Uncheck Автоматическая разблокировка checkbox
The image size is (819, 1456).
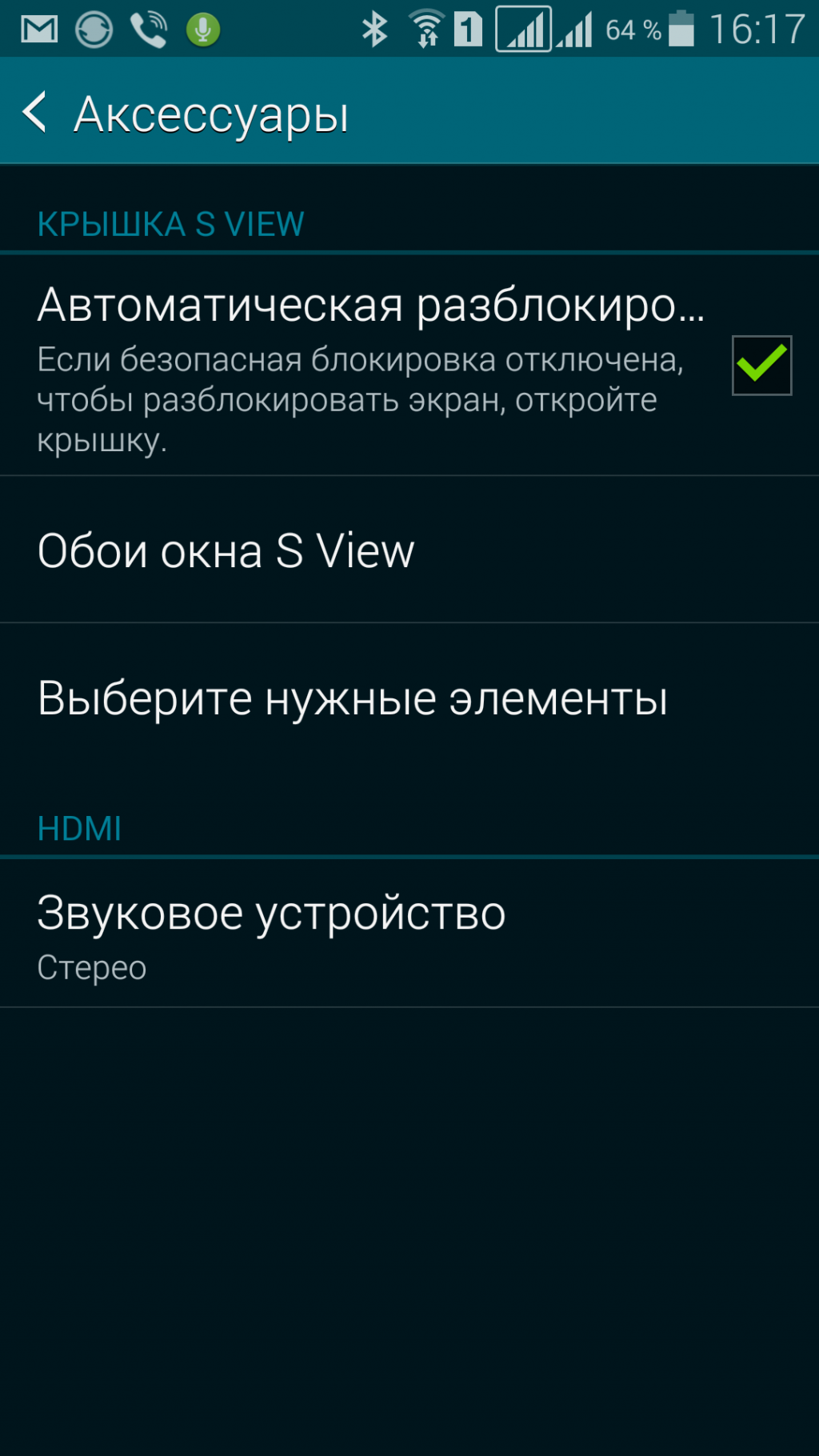tap(761, 365)
